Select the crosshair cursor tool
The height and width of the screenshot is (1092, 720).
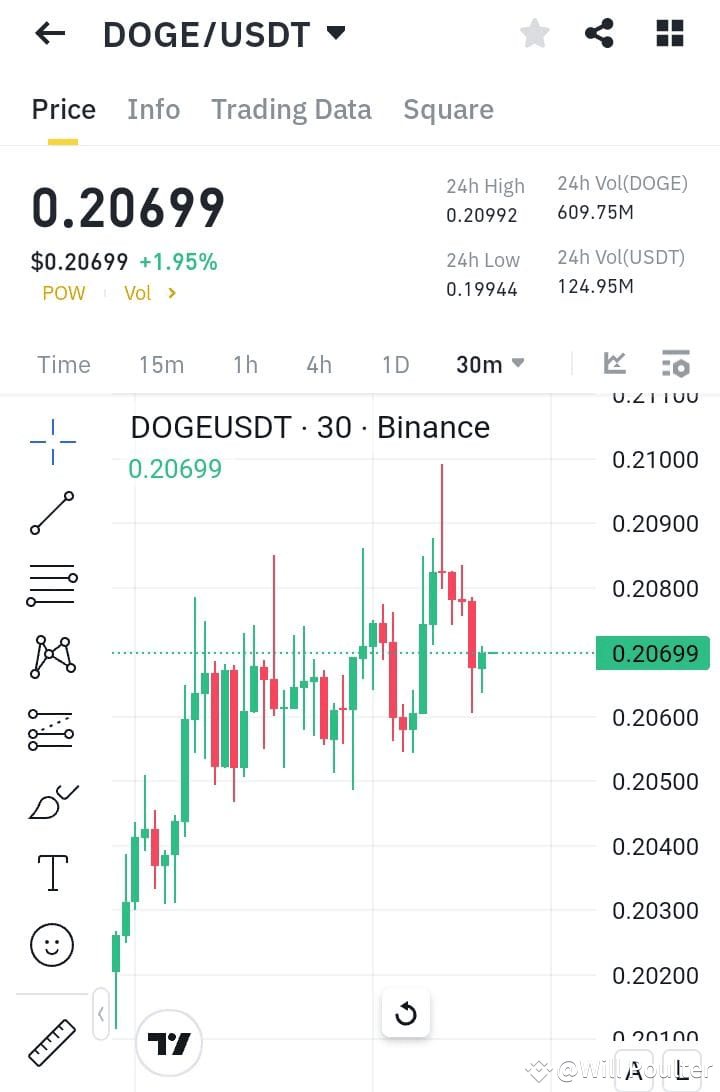[x=50, y=440]
